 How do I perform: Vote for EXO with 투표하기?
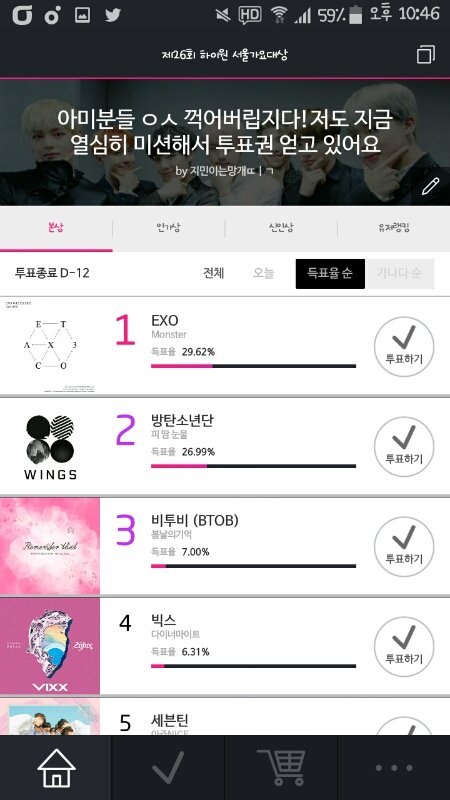[404, 347]
